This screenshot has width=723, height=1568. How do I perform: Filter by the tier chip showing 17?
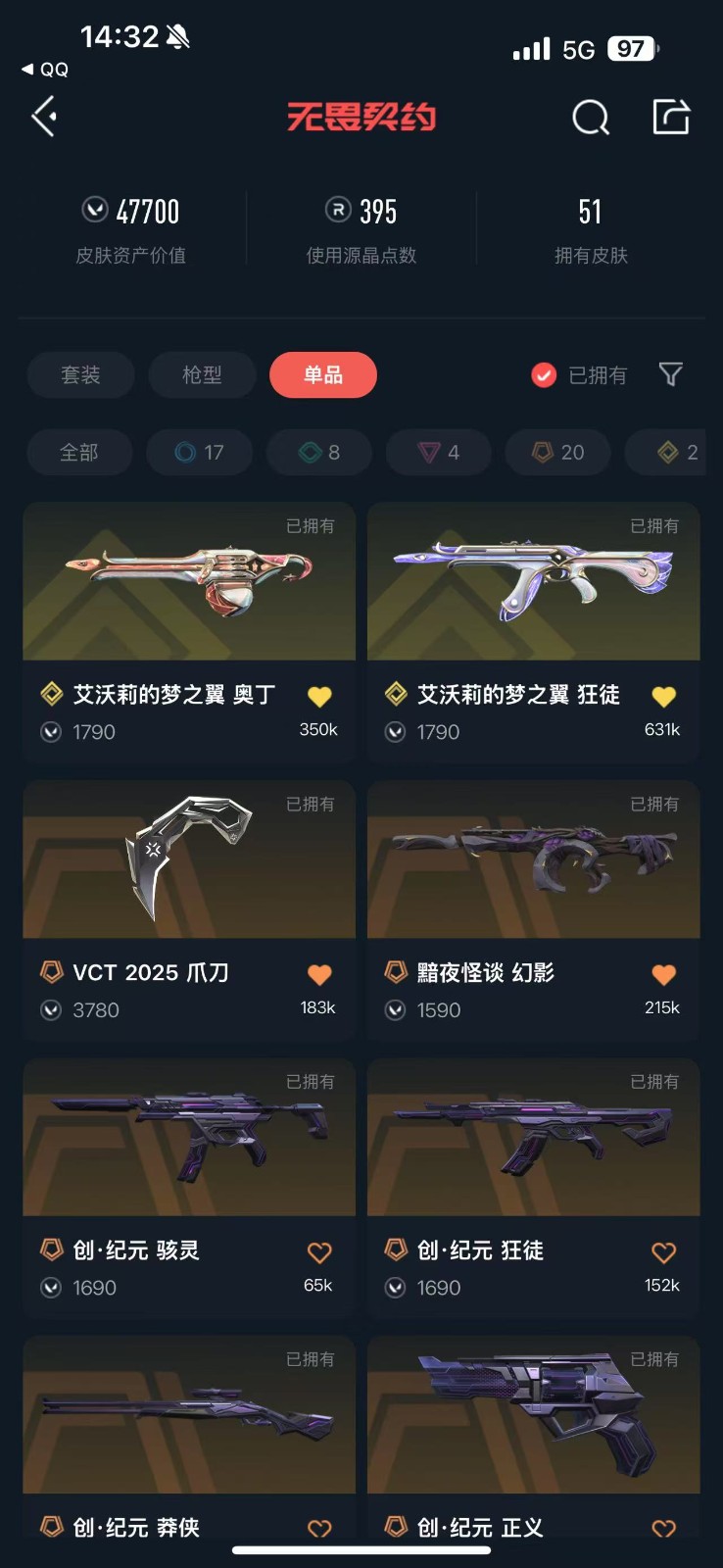click(200, 453)
